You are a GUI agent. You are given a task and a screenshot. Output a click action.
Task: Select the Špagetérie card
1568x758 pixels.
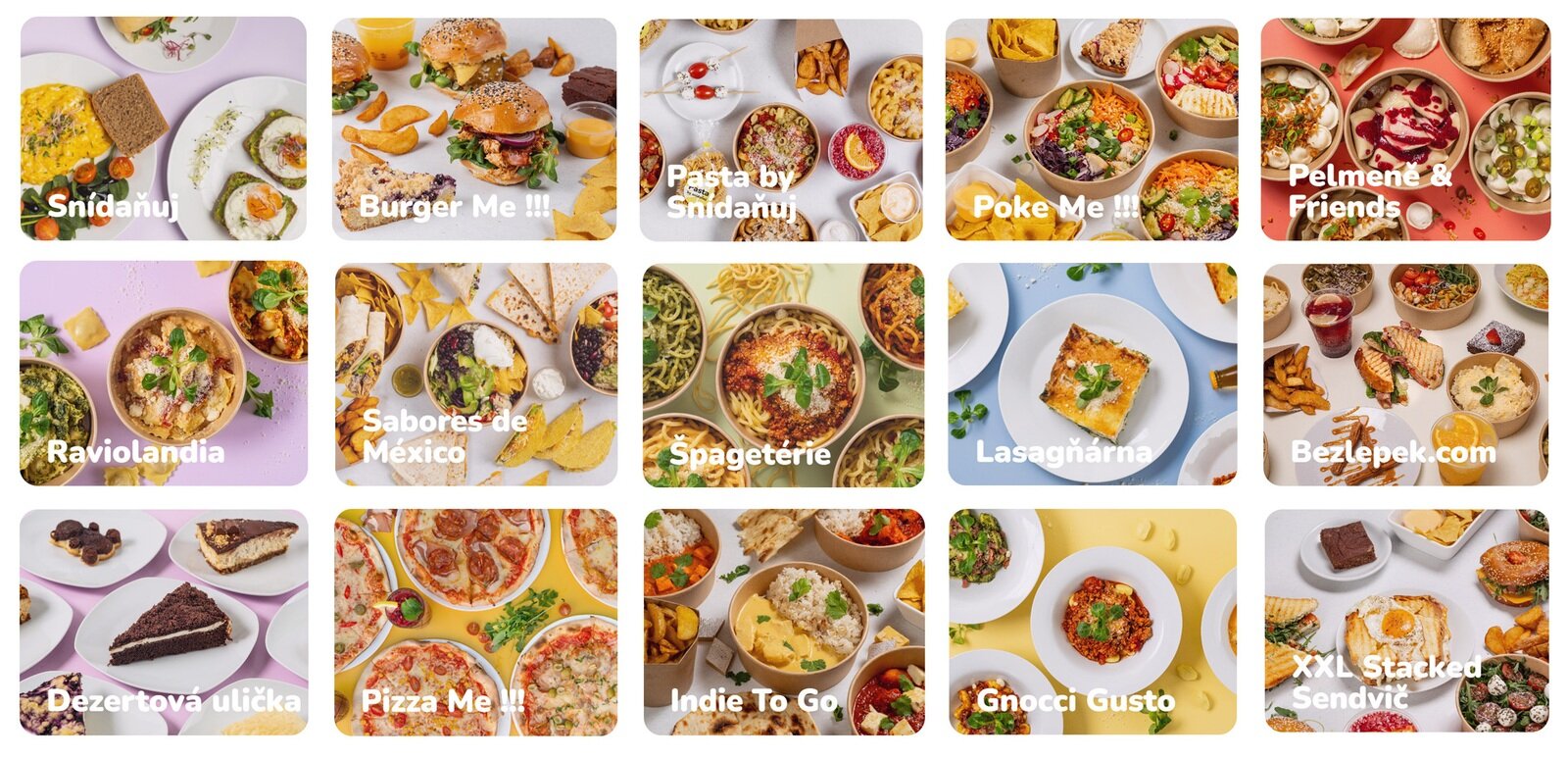coord(783,374)
